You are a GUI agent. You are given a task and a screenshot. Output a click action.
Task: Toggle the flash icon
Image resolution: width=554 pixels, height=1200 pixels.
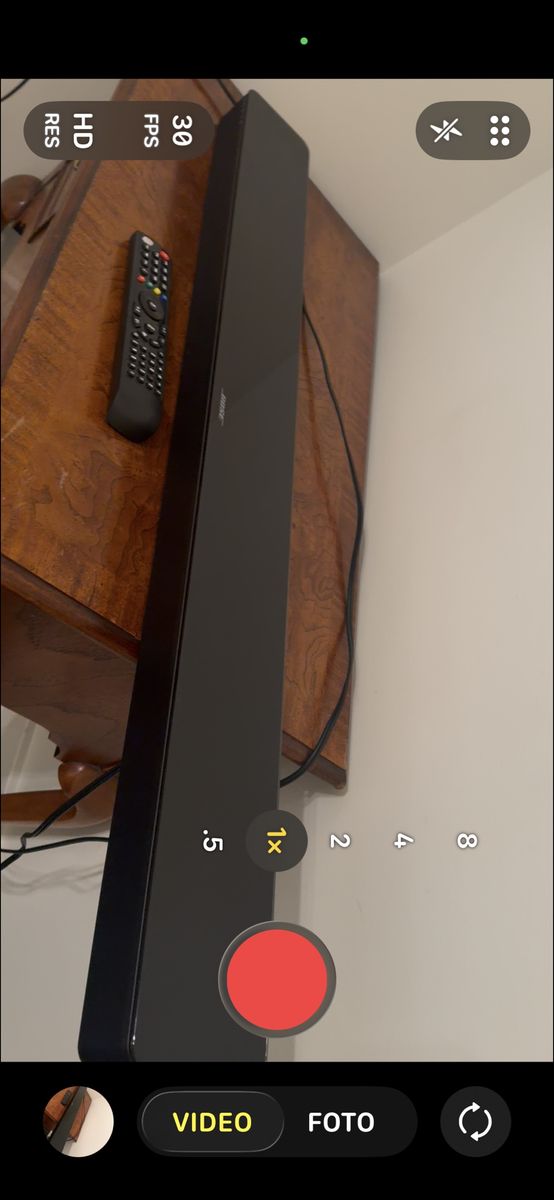tap(446, 130)
